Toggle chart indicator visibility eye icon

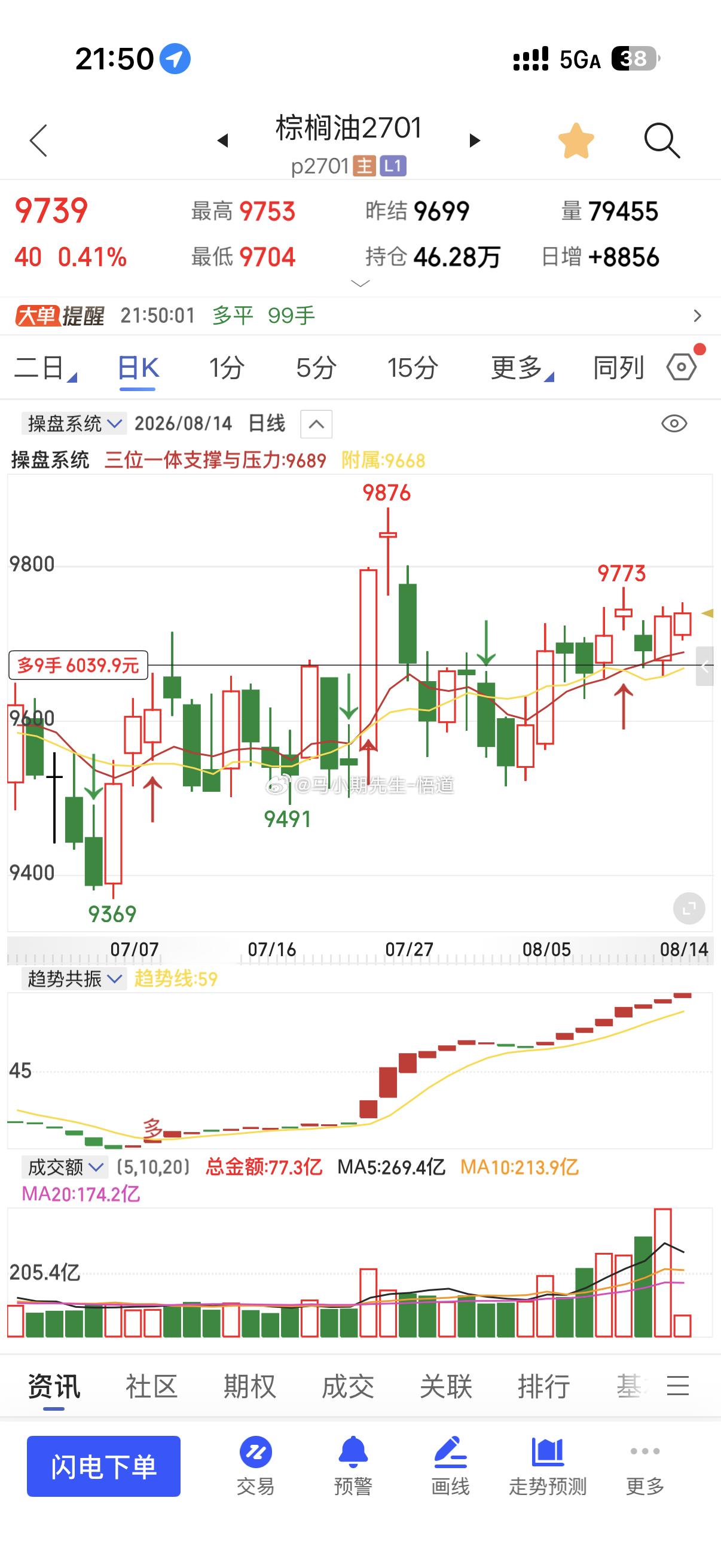[674, 423]
